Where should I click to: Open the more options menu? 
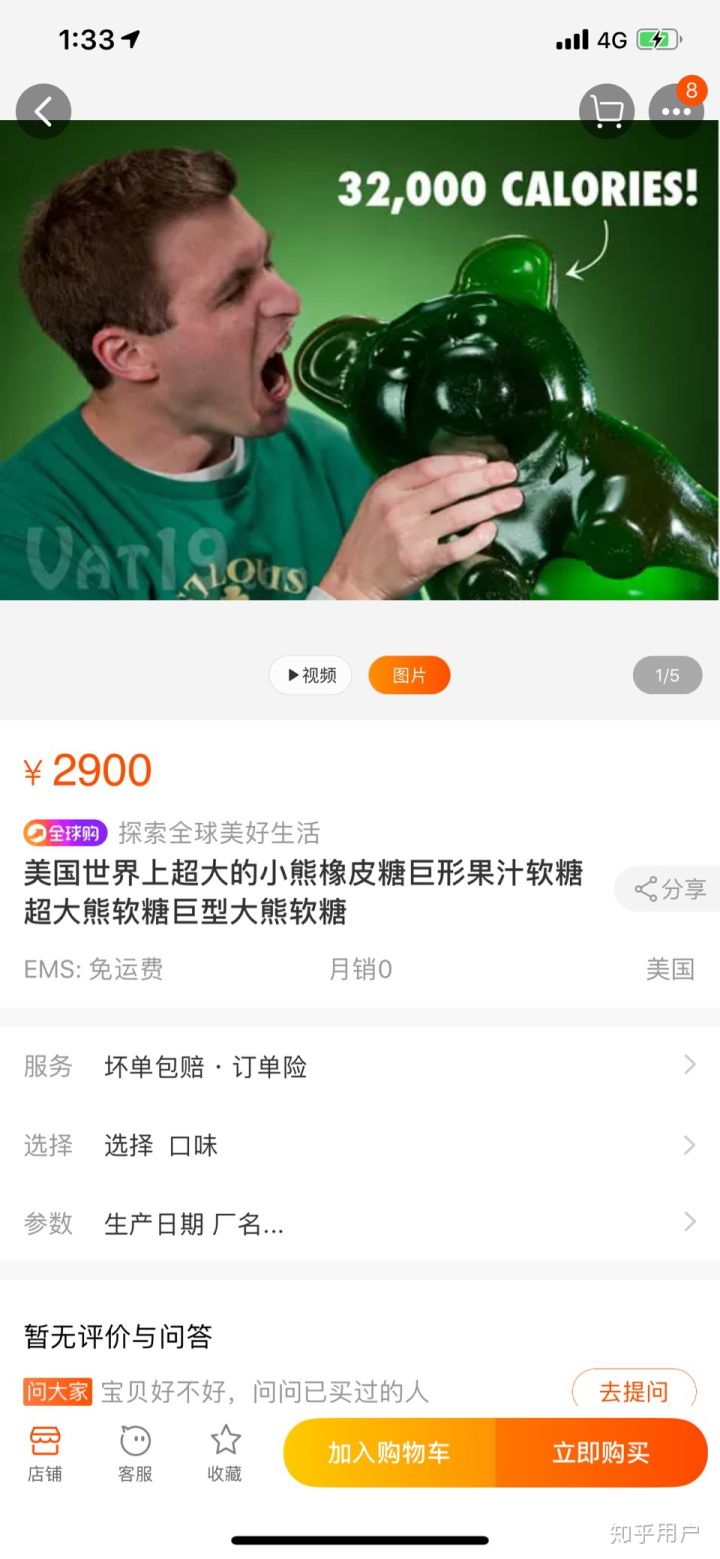coord(676,111)
